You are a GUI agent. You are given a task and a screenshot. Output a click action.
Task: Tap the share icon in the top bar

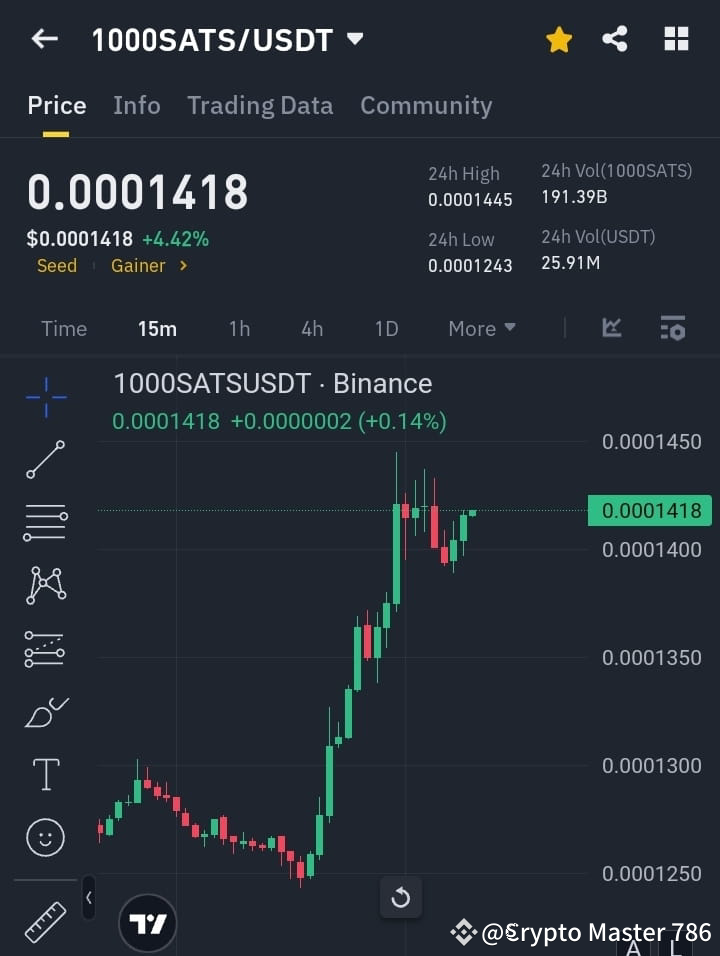[616, 39]
